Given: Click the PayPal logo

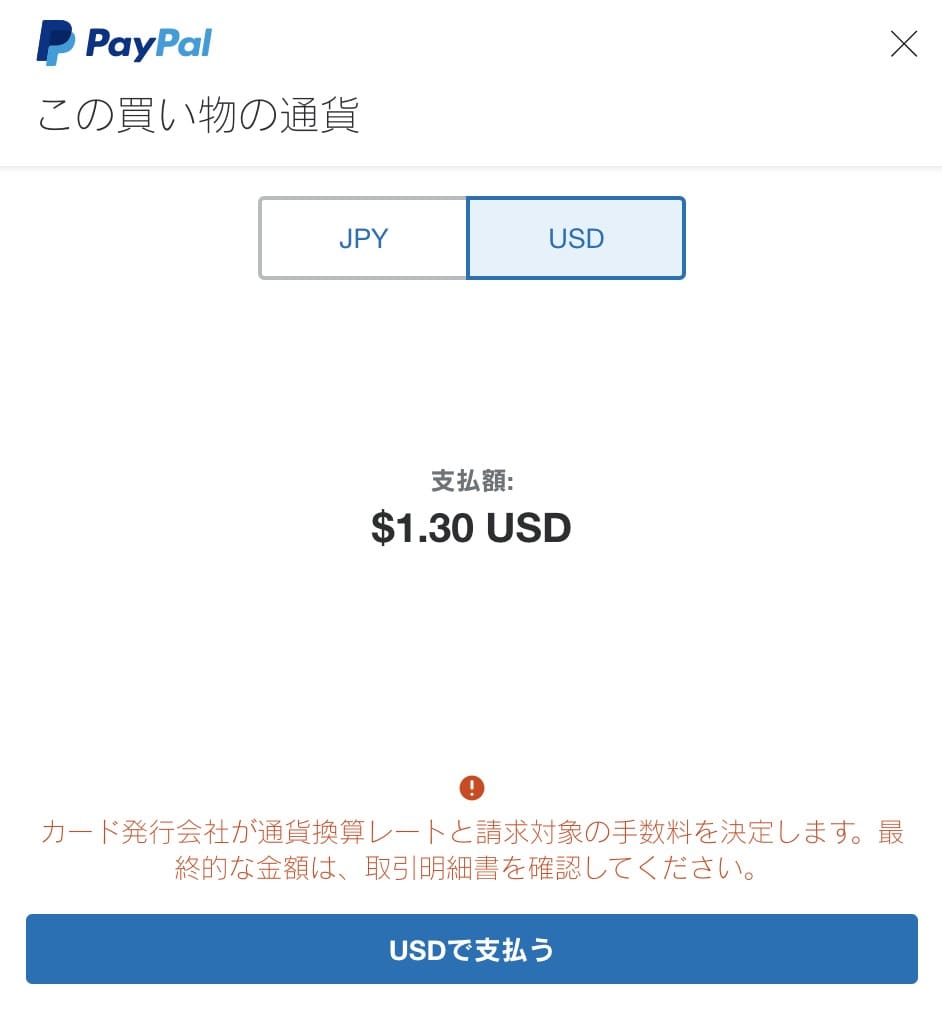Looking at the screenshot, I should click(x=122, y=43).
